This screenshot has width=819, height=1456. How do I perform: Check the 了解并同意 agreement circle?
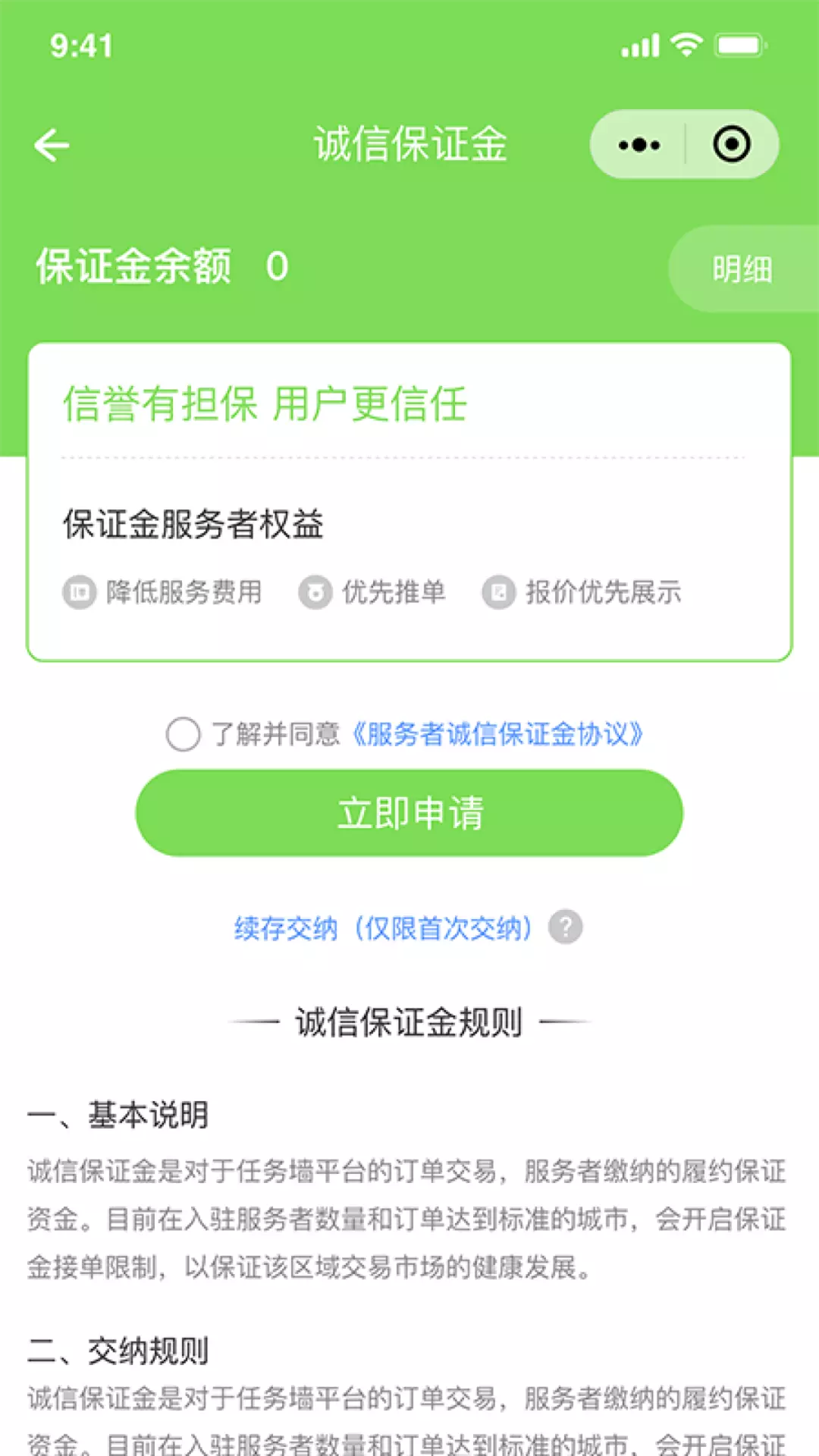[x=183, y=734]
